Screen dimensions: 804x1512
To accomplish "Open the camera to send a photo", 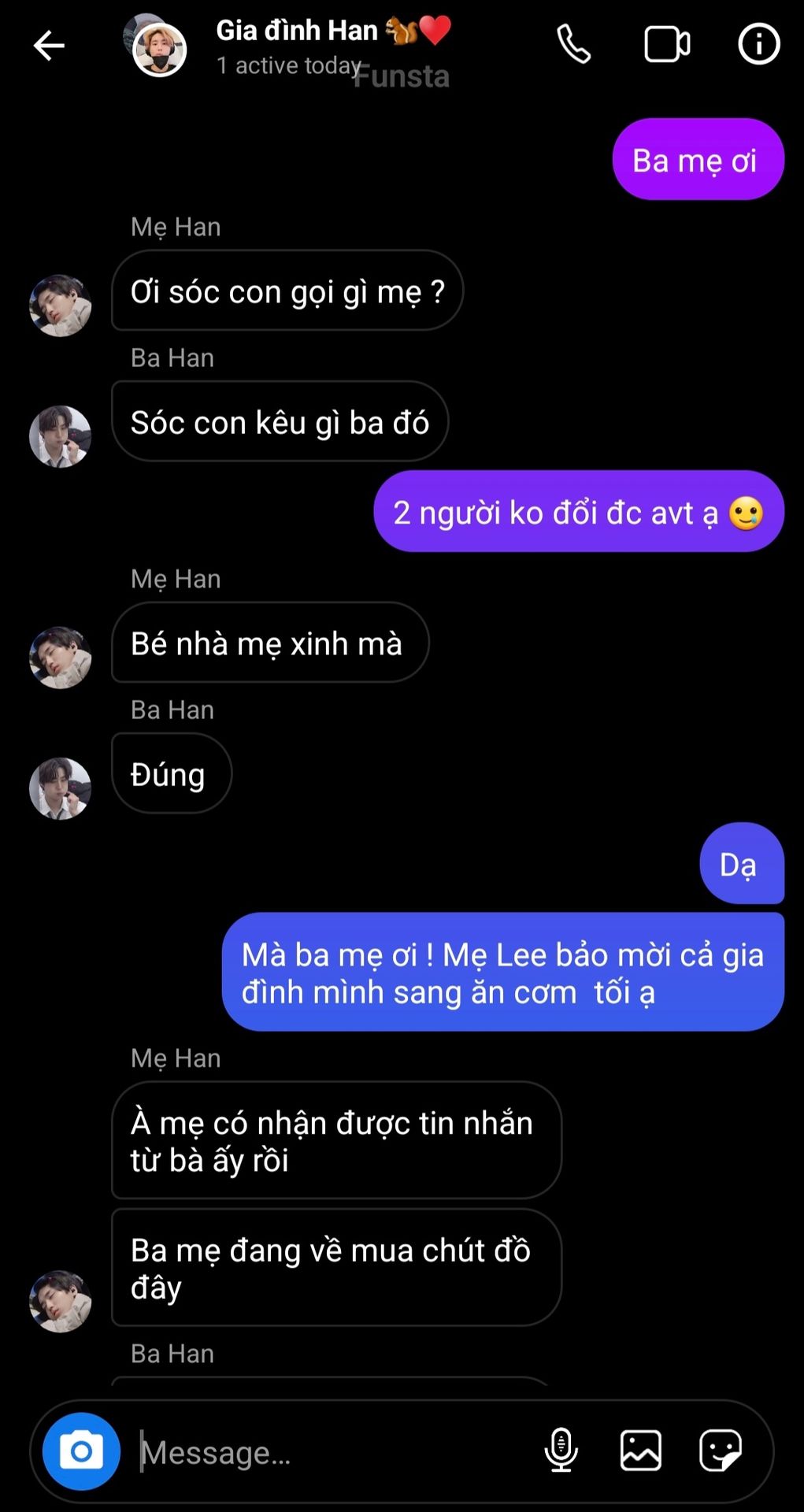I will [x=81, y=1451].
